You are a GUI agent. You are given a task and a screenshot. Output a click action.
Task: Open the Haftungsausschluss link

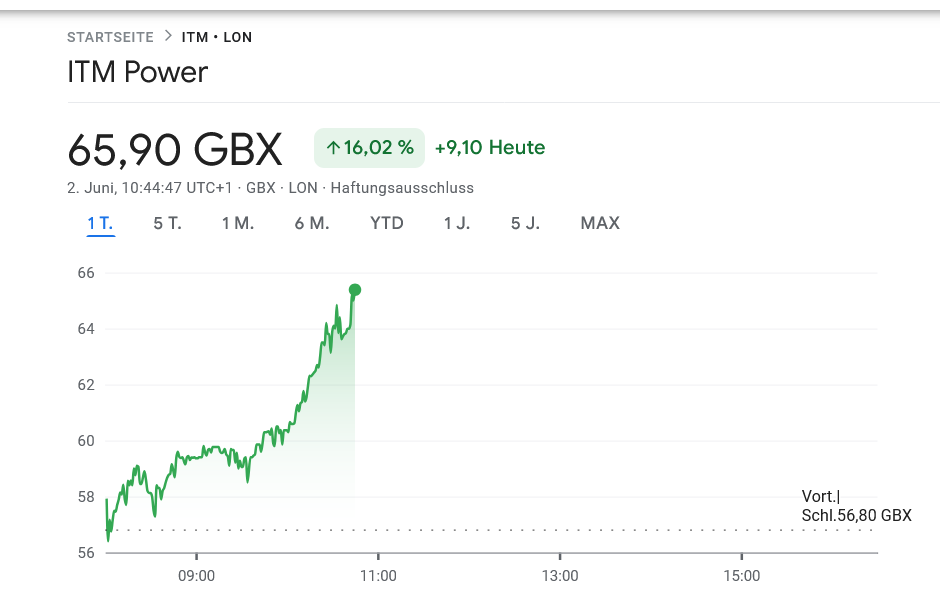click(402, 187)
